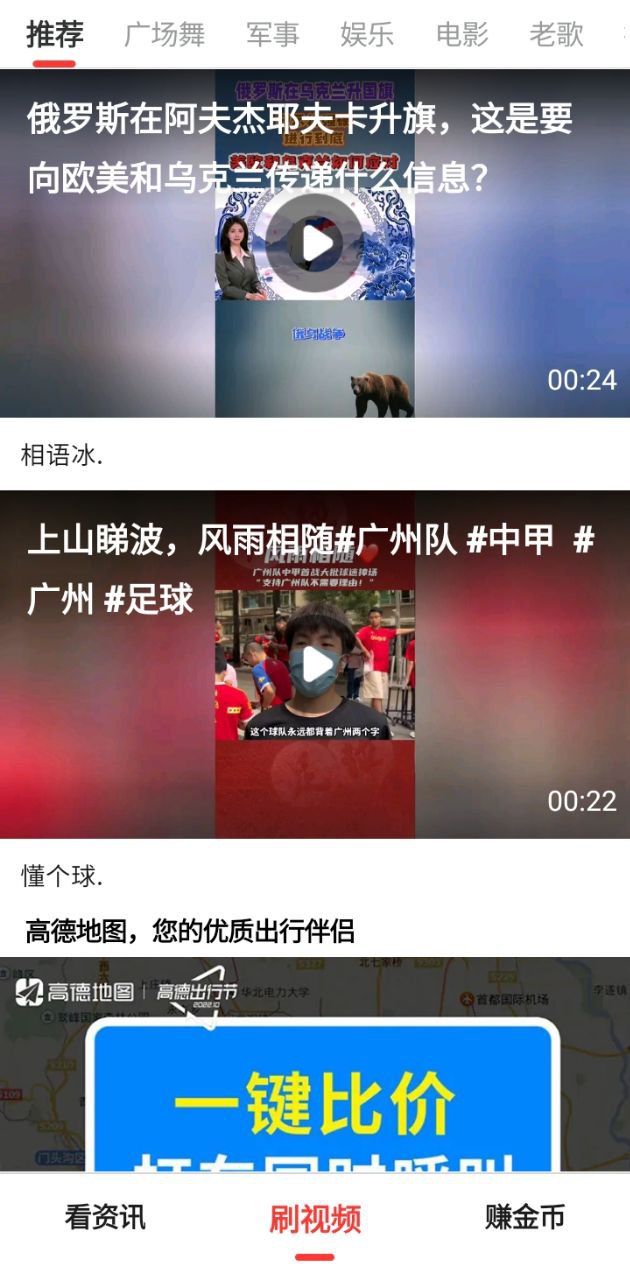Open the 高德地图 ad card

pos(315,1060)
